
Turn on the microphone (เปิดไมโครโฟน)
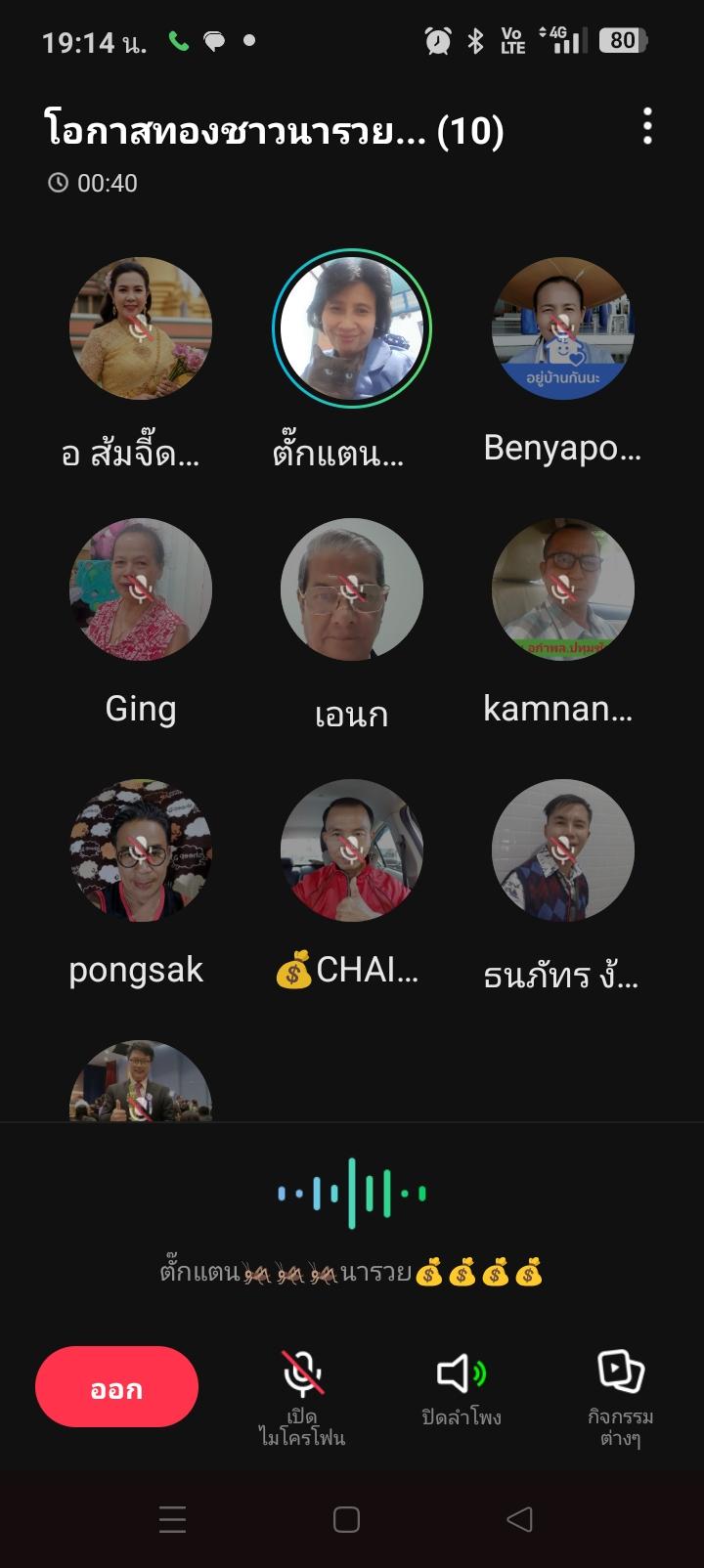click(x=302, y=1396)
